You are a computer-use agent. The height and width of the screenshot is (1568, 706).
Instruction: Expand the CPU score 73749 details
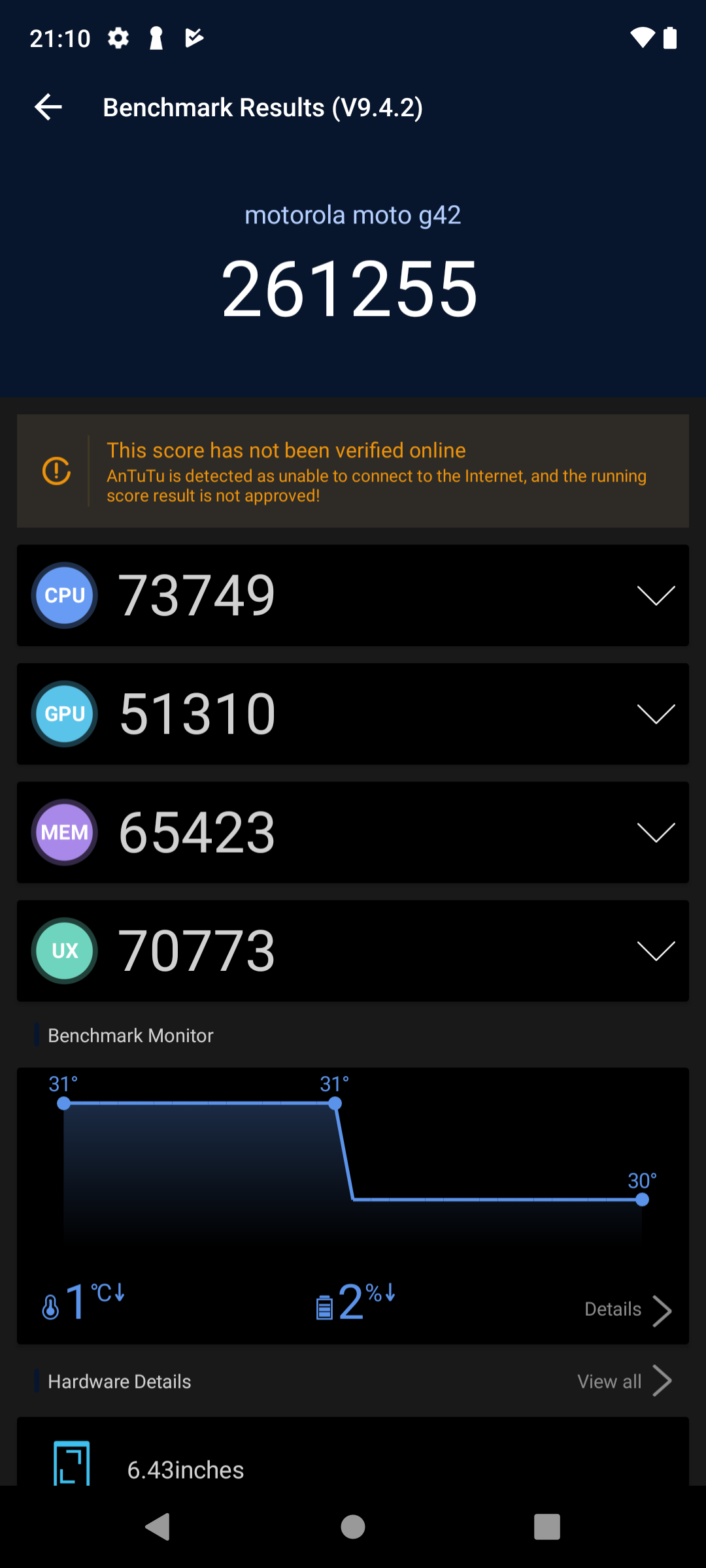[353, 595]
